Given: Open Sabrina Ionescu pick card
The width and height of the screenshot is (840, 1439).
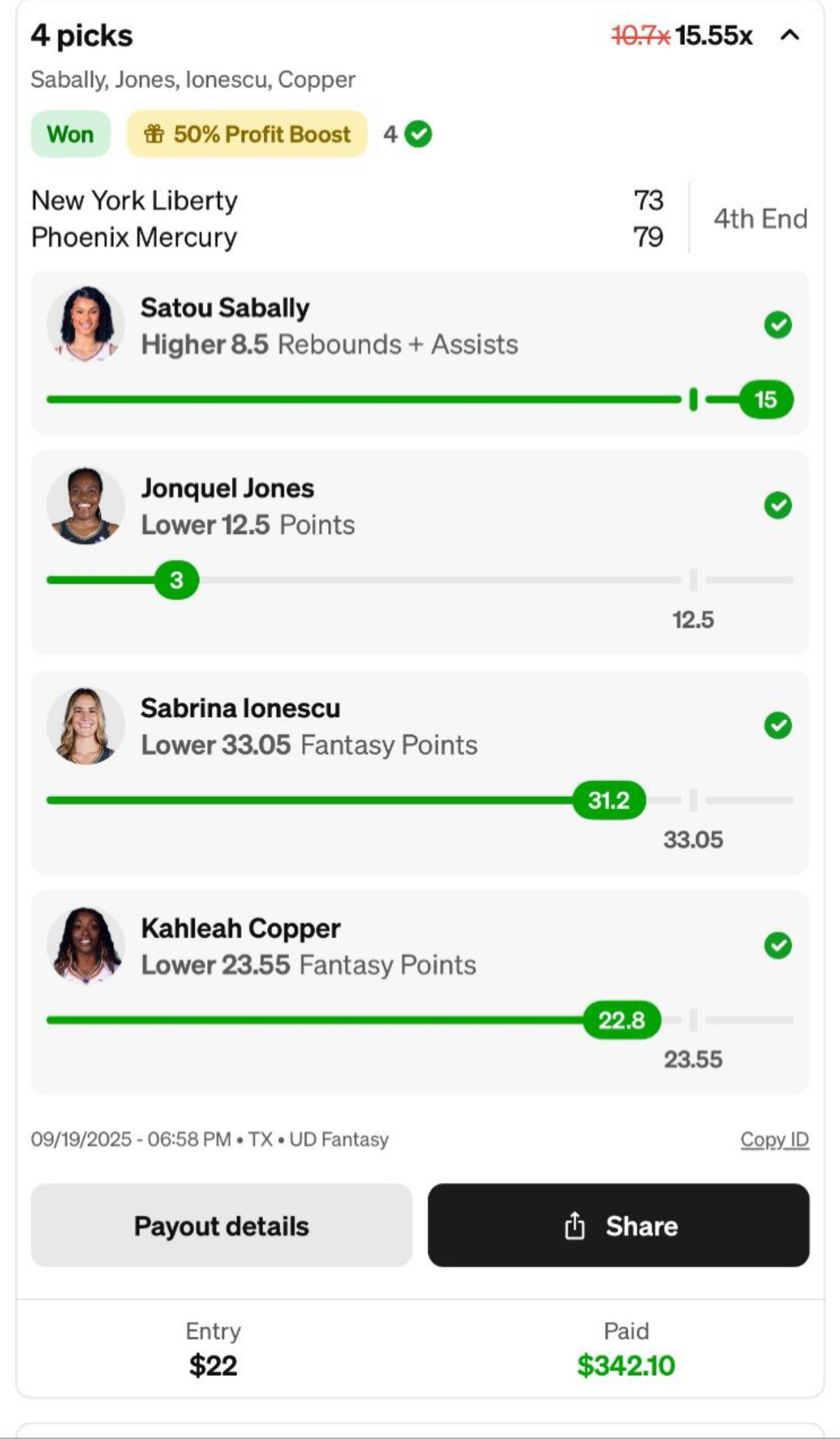Looking at the screenshot, I should tap(420, 772).
